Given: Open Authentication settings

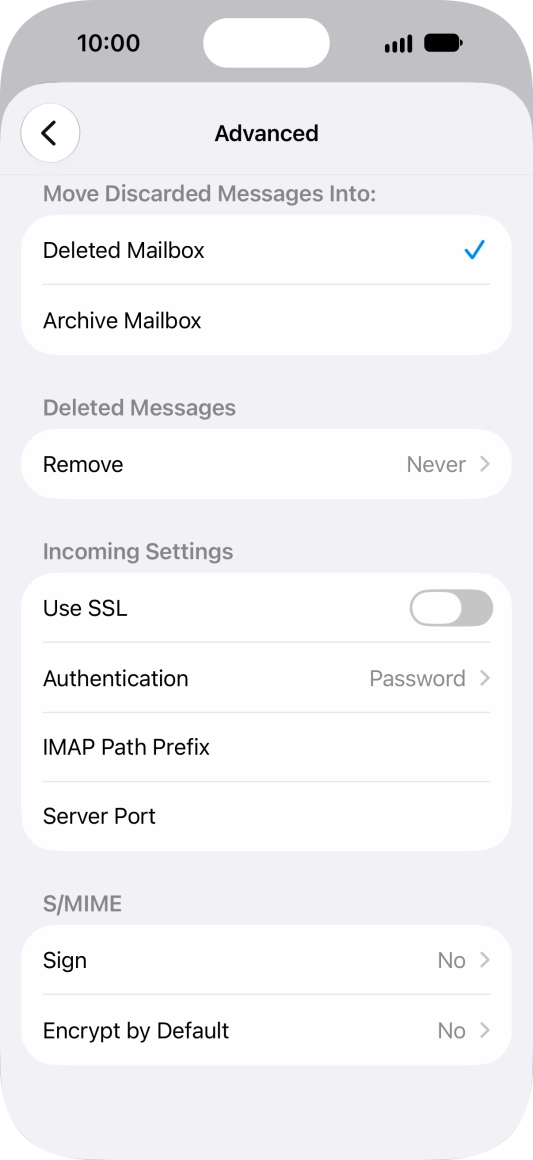Looking at the screenshot, I should (266, 678).
